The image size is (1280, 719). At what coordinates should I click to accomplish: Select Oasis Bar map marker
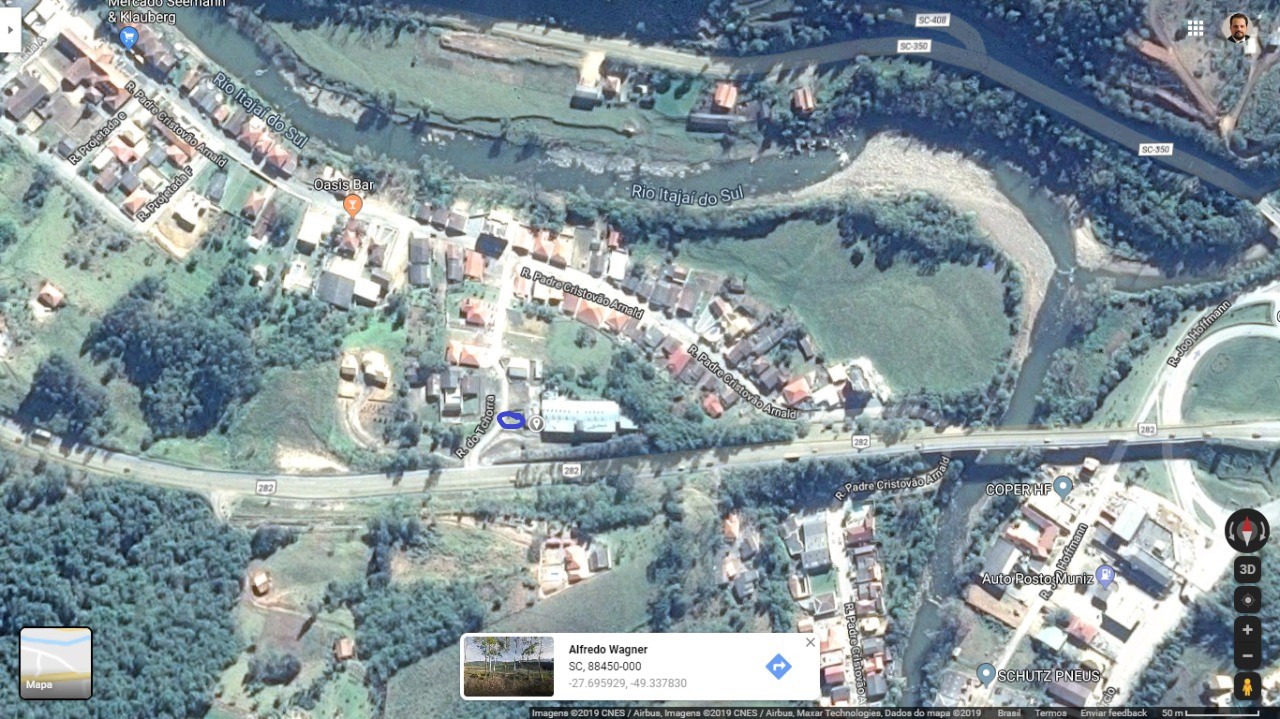pos(352,205)
